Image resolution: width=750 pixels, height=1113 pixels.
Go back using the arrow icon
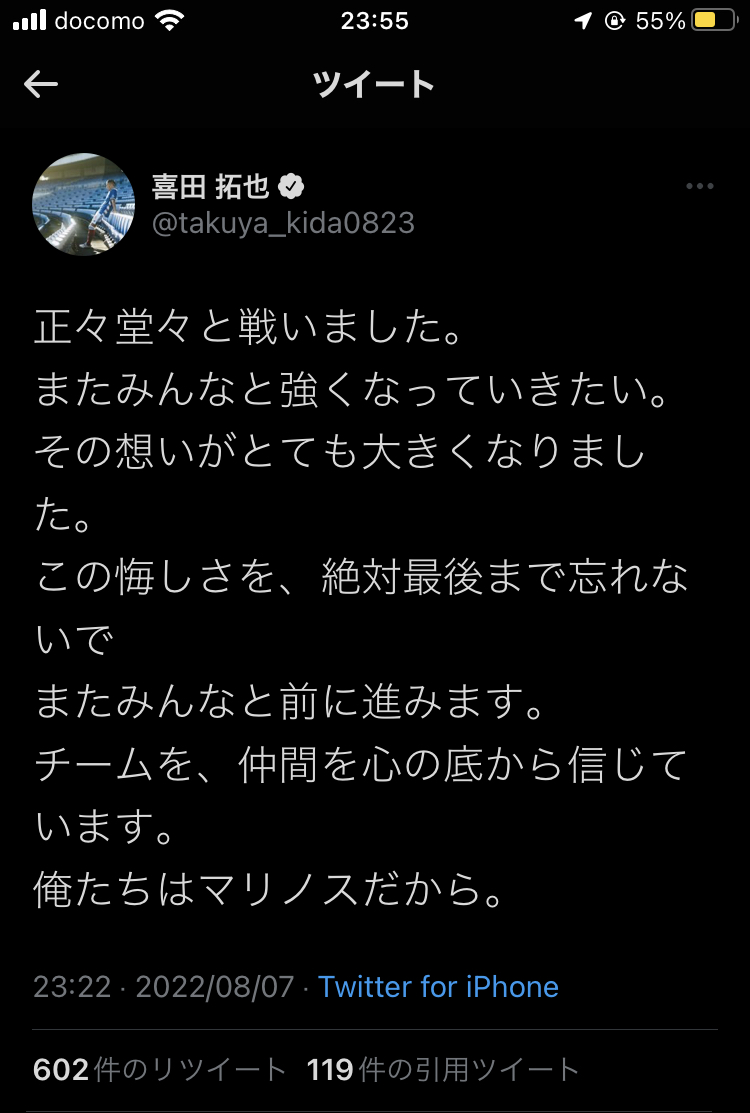click(x=41, y=86)
